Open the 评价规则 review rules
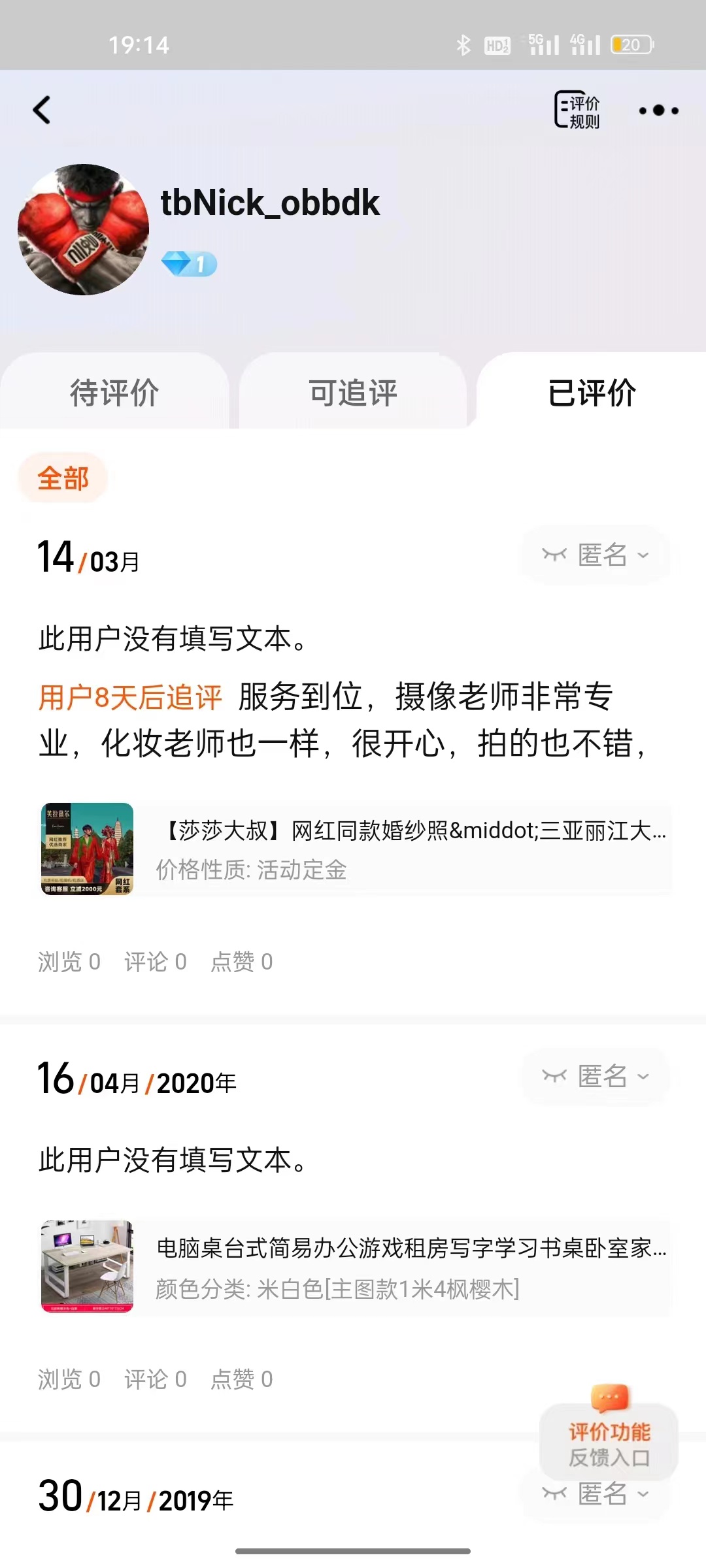 click(x=577, y=110)
